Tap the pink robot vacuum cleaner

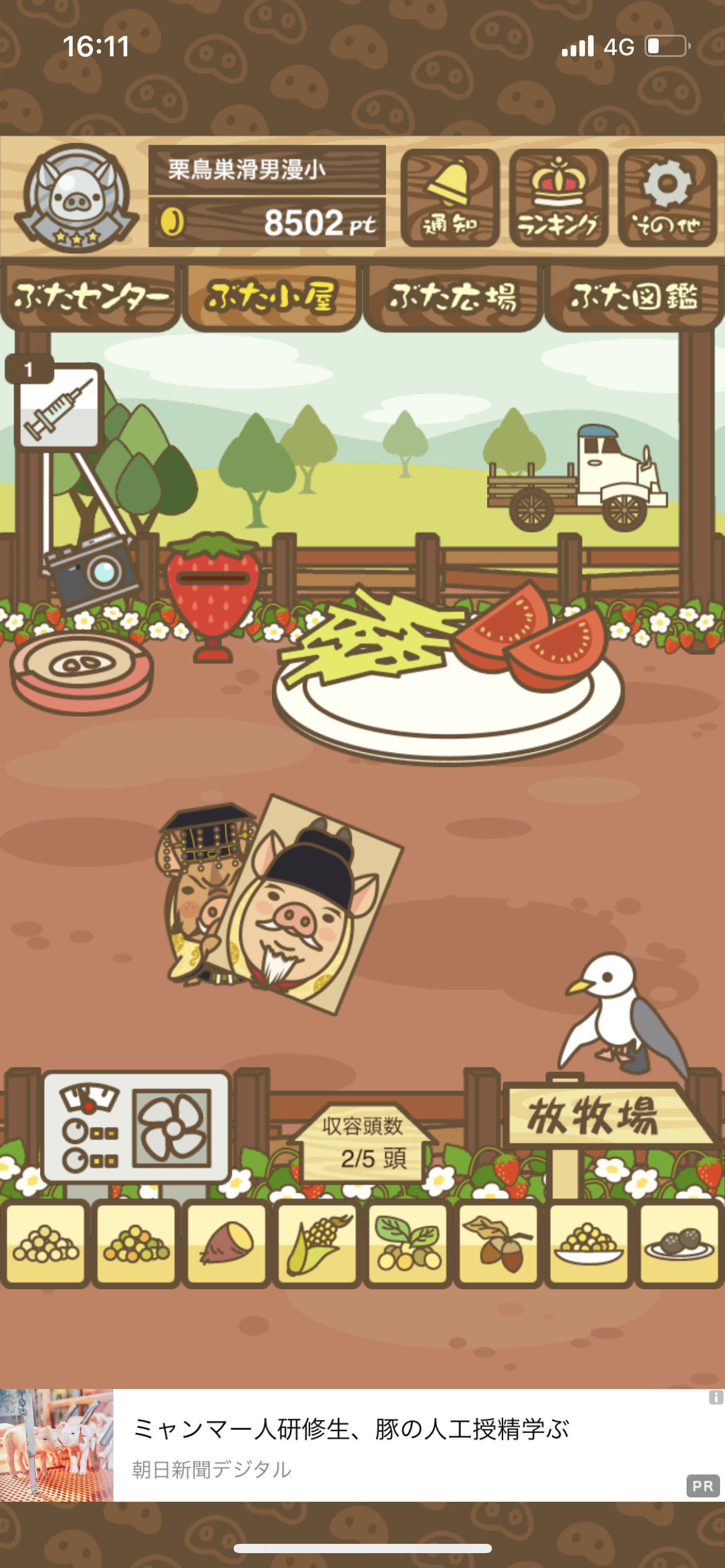[81, 674]
